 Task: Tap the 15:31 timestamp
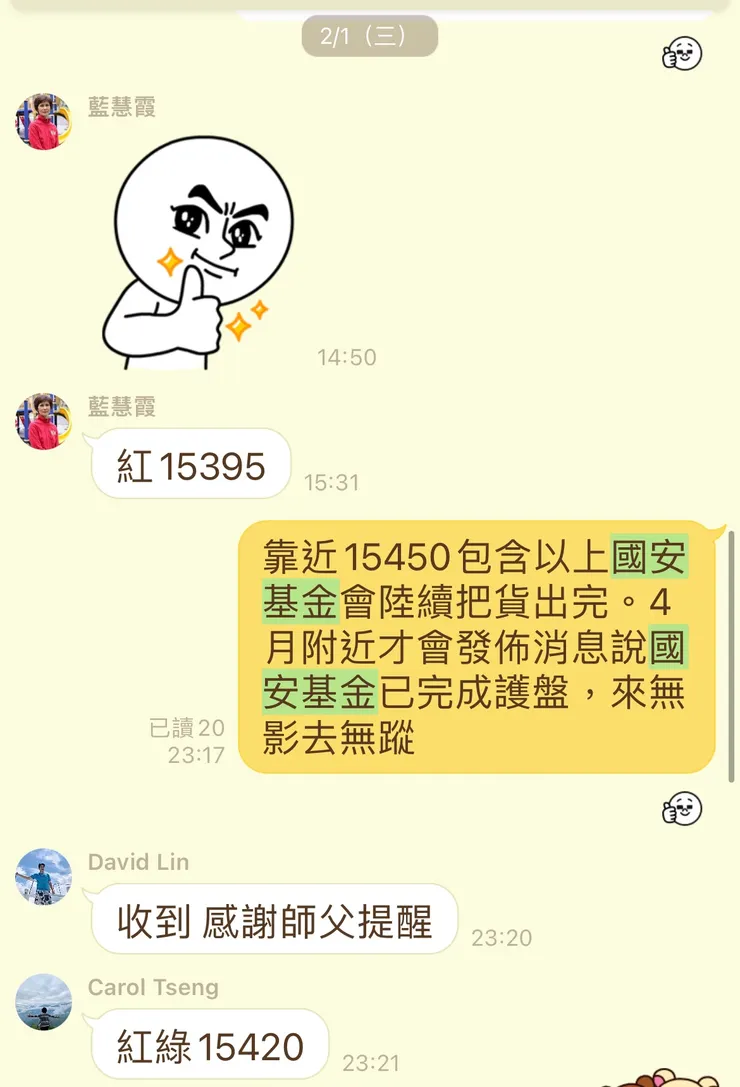pos(331,482)
